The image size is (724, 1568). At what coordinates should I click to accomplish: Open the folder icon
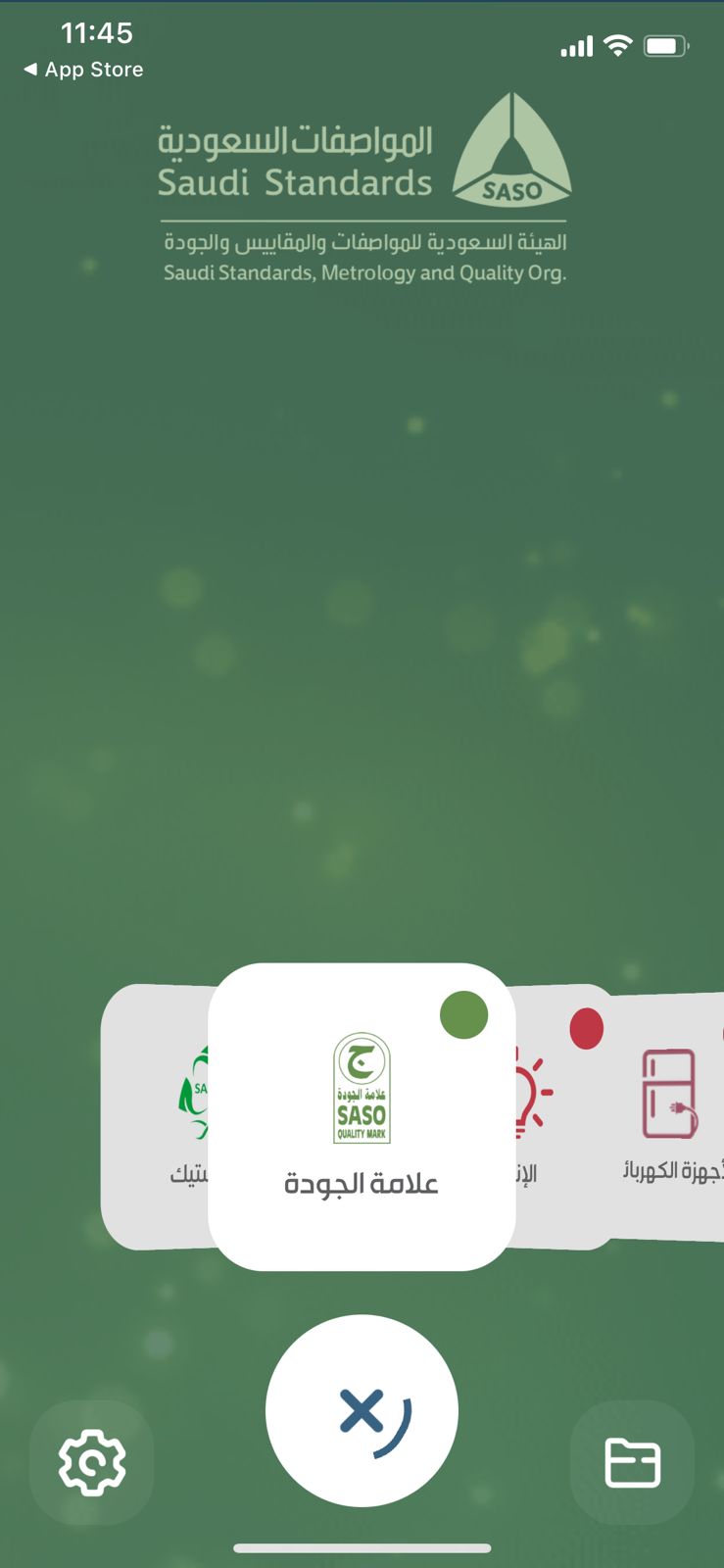click(632, 1462)
